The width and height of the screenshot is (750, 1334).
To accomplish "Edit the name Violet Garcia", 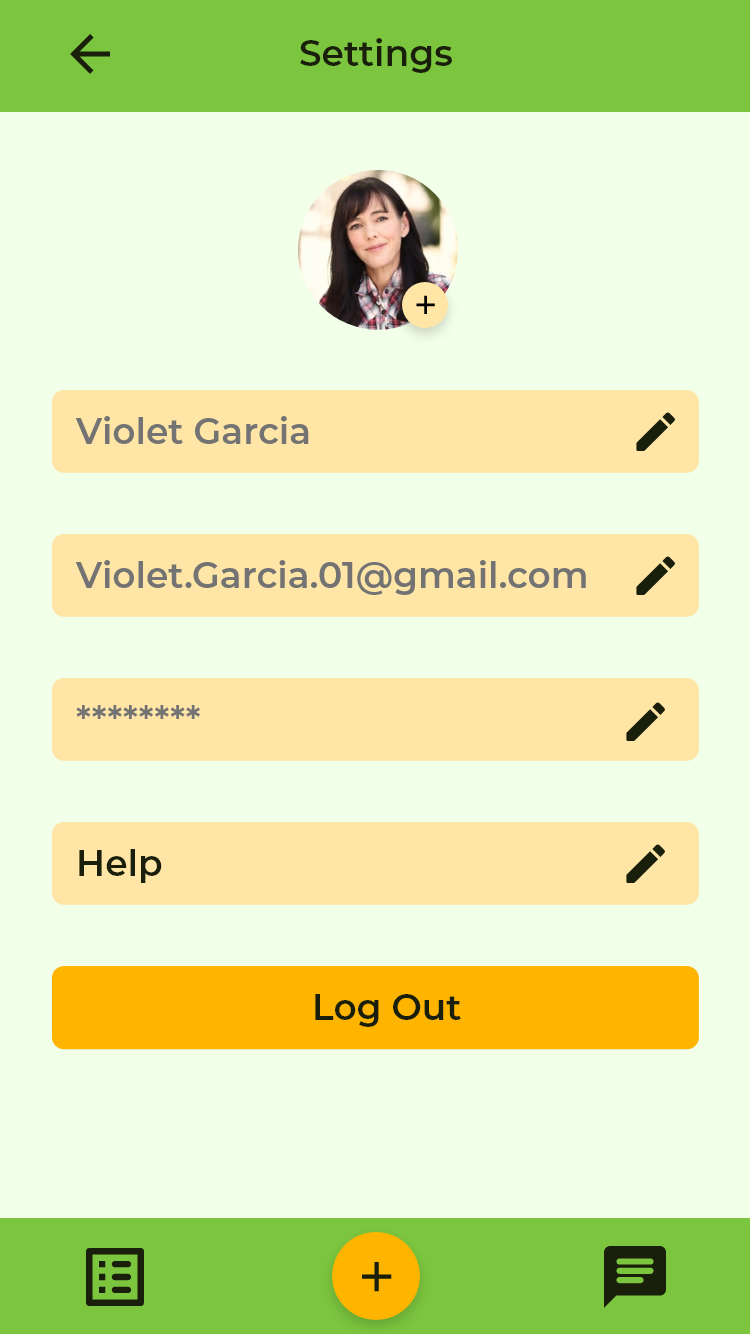I will click(x=655, y=432).
